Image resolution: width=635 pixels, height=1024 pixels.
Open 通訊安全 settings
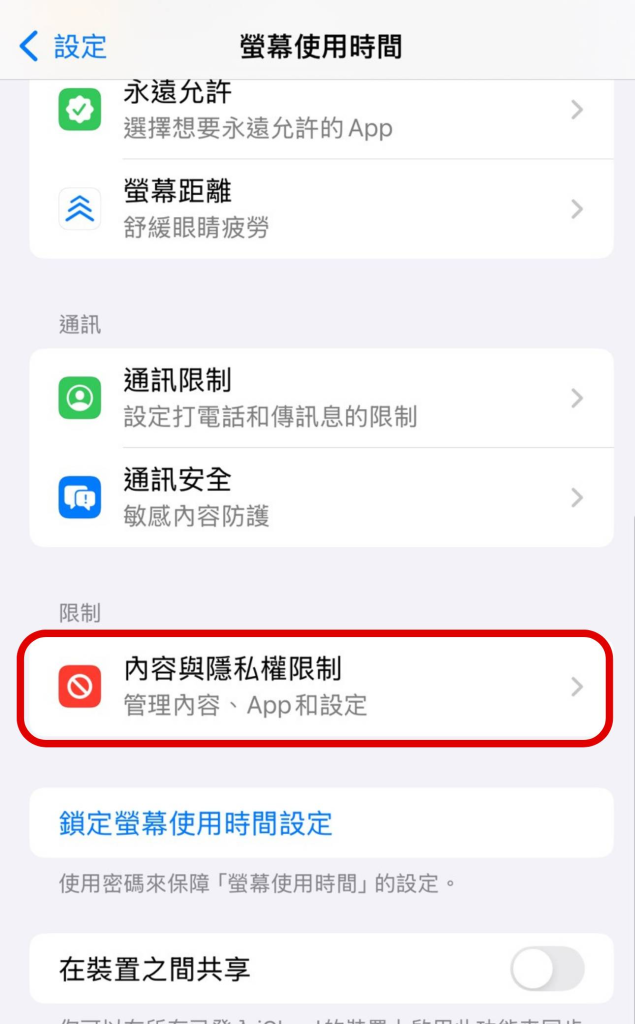click(x=320, y=497)
